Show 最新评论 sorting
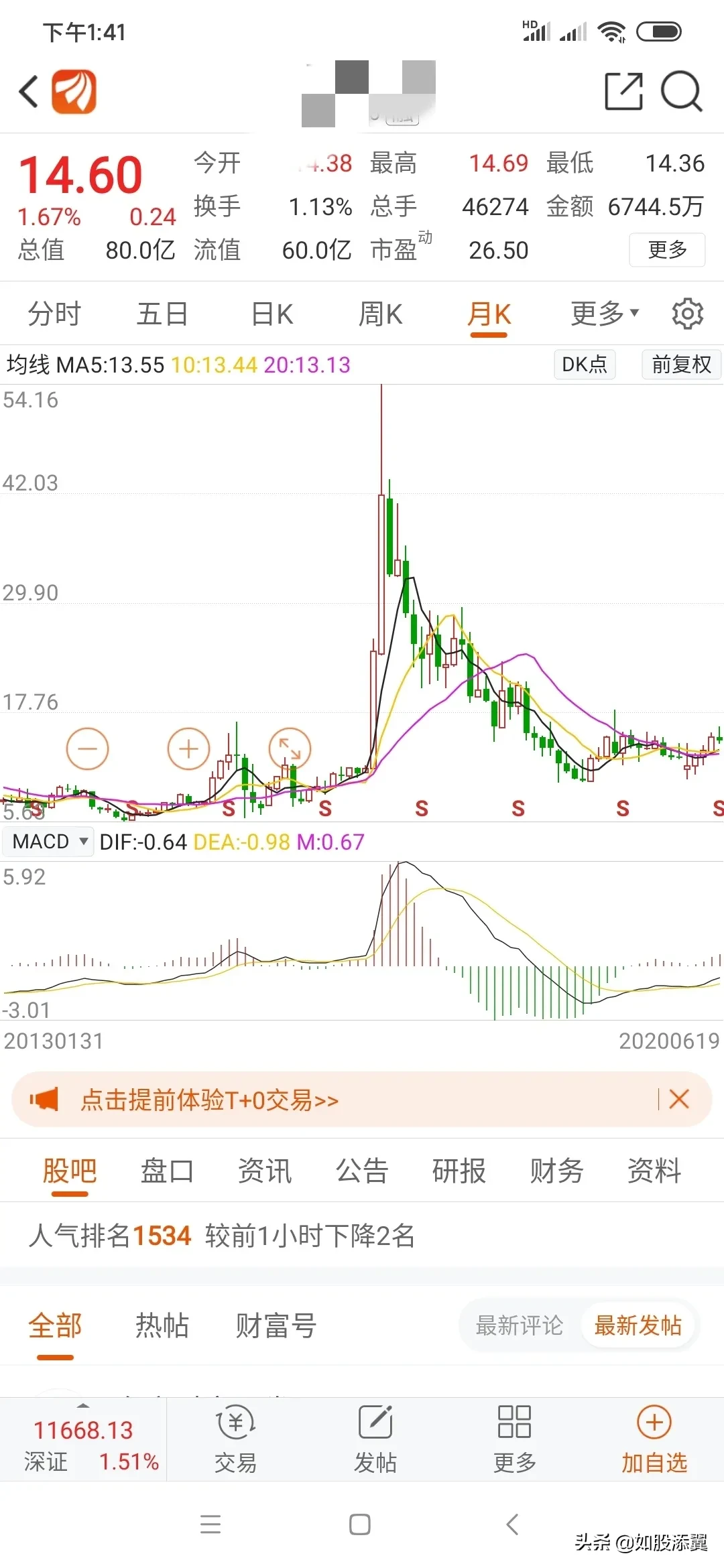 519,1325
